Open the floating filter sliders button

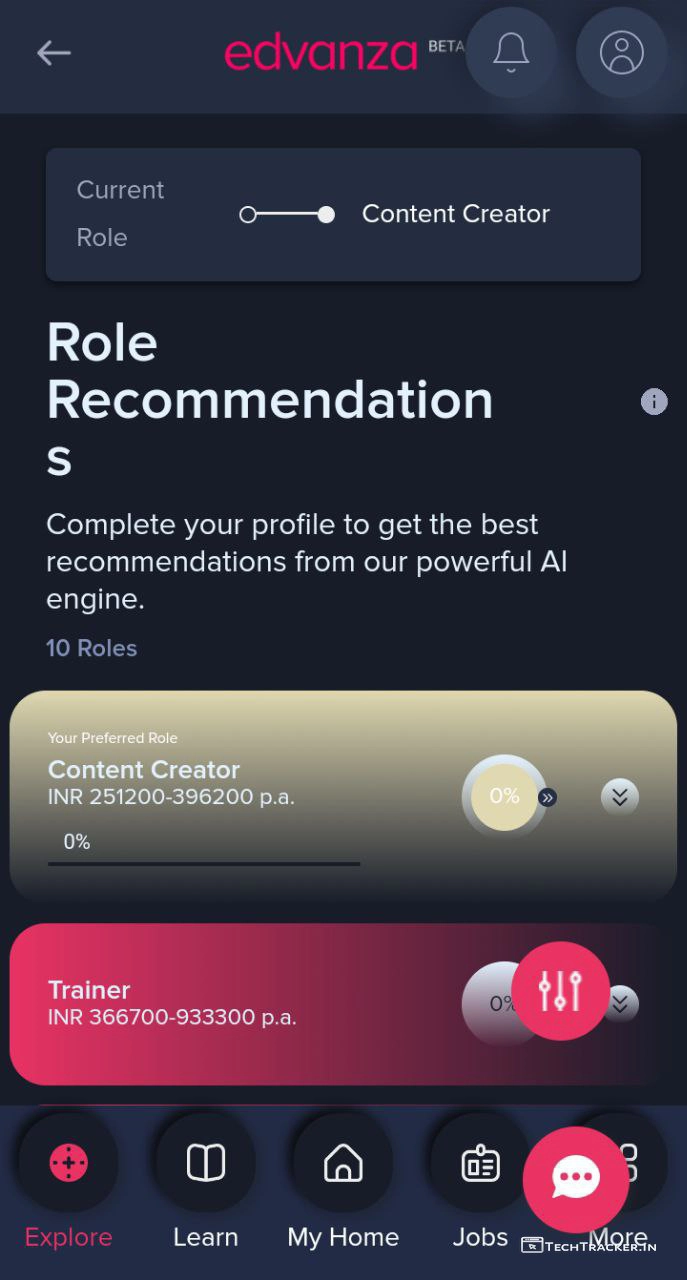pos(560,990)
